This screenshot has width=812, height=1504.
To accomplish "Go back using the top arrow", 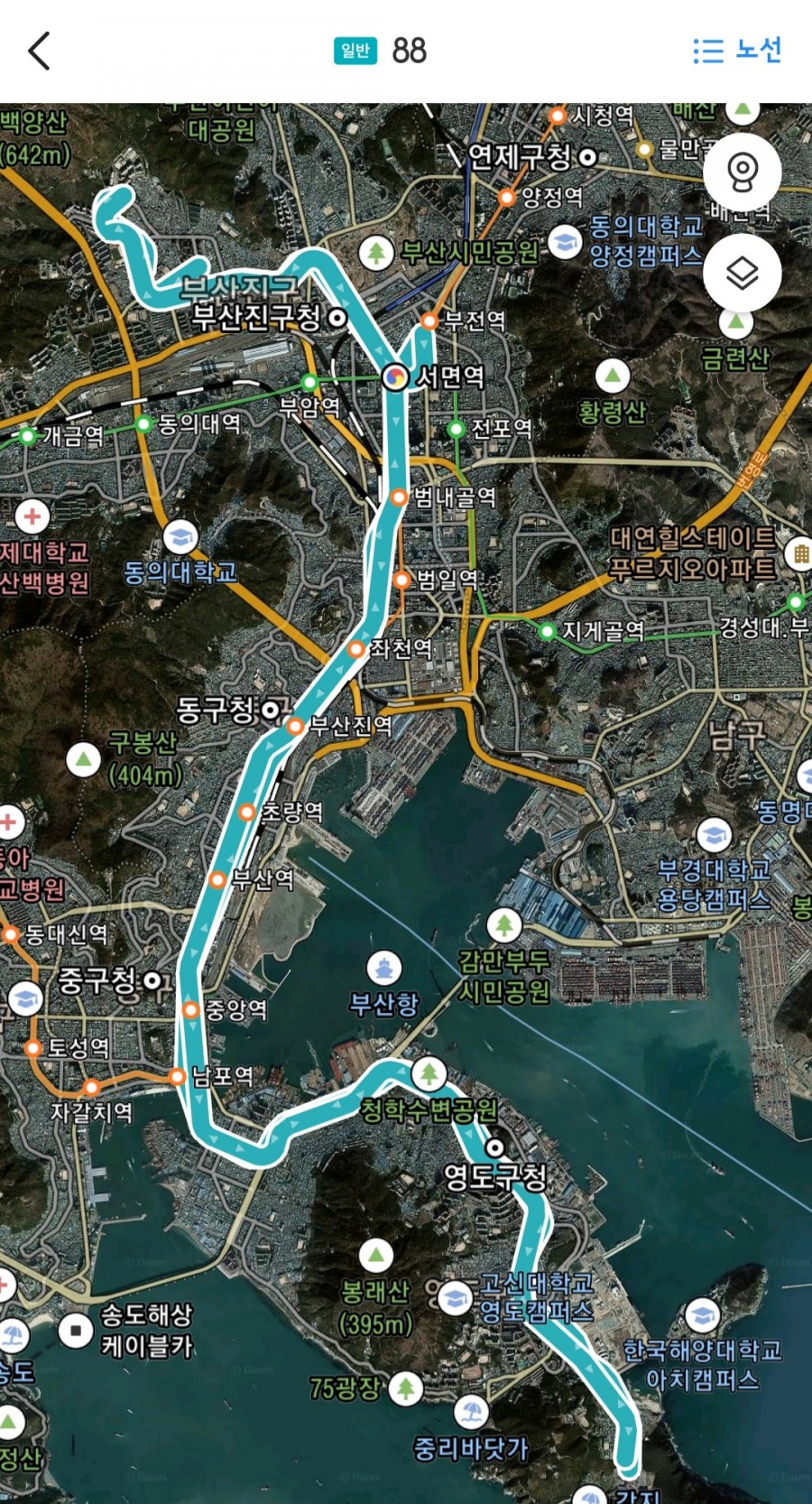I will tap(40, 51).
